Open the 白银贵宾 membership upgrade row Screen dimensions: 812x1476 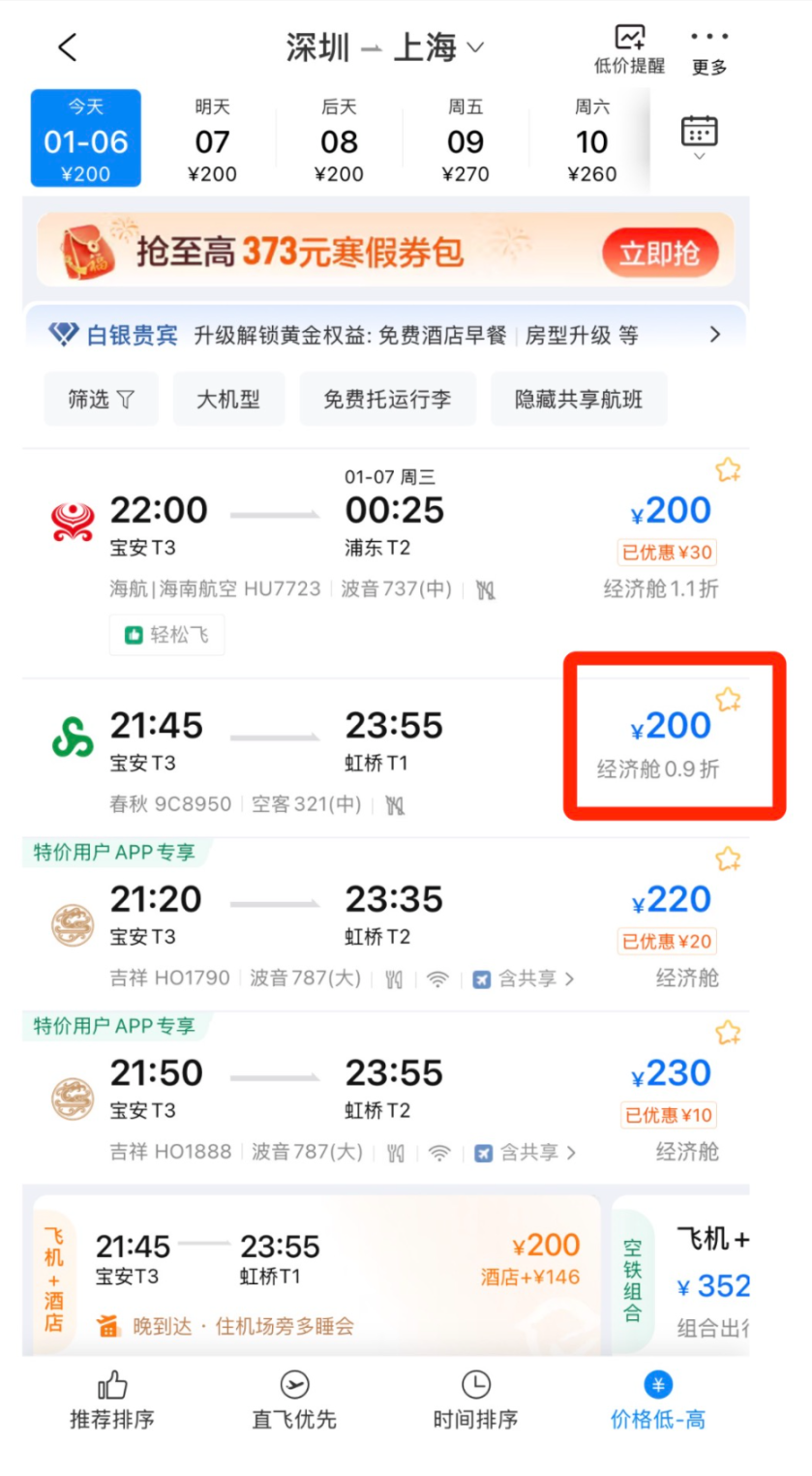385,335
